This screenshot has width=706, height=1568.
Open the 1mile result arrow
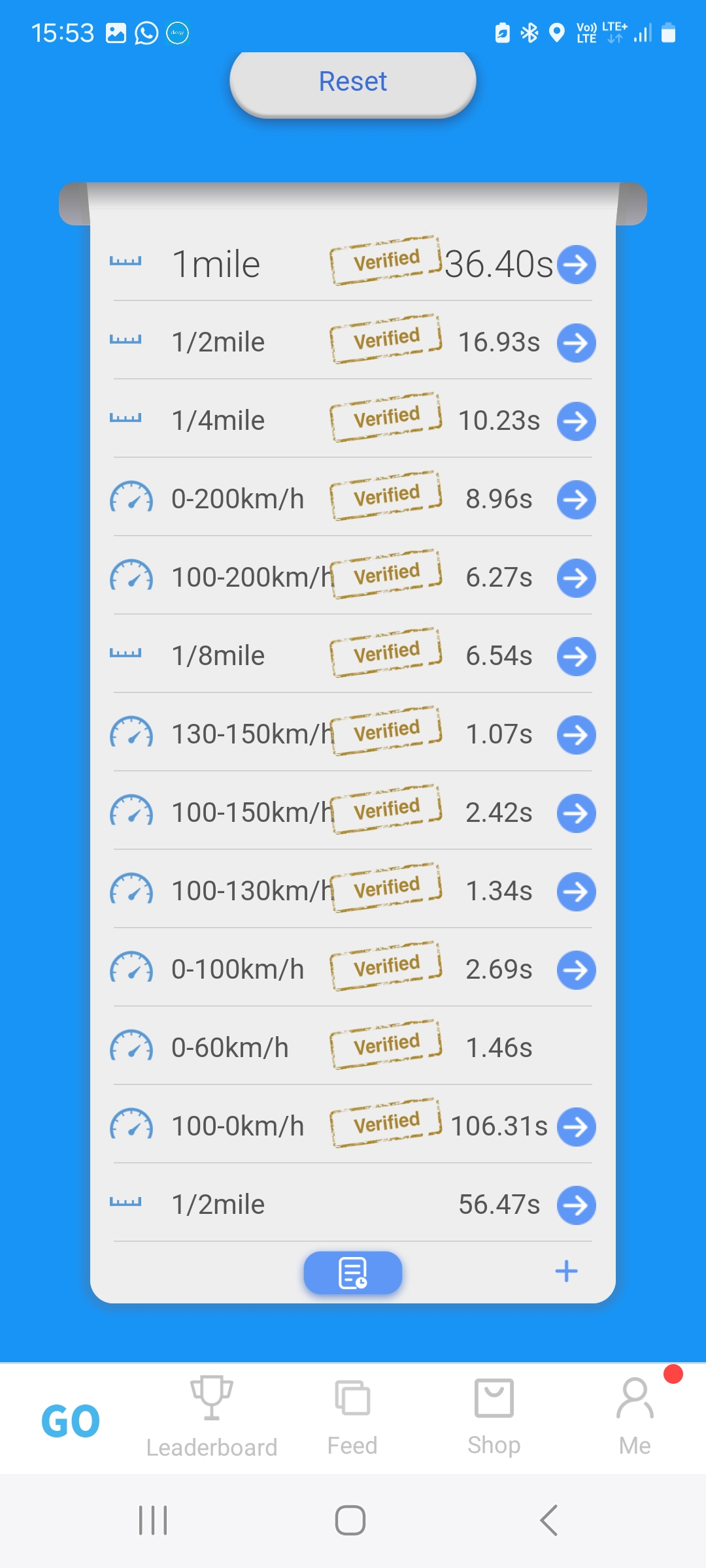pos(576,265)
